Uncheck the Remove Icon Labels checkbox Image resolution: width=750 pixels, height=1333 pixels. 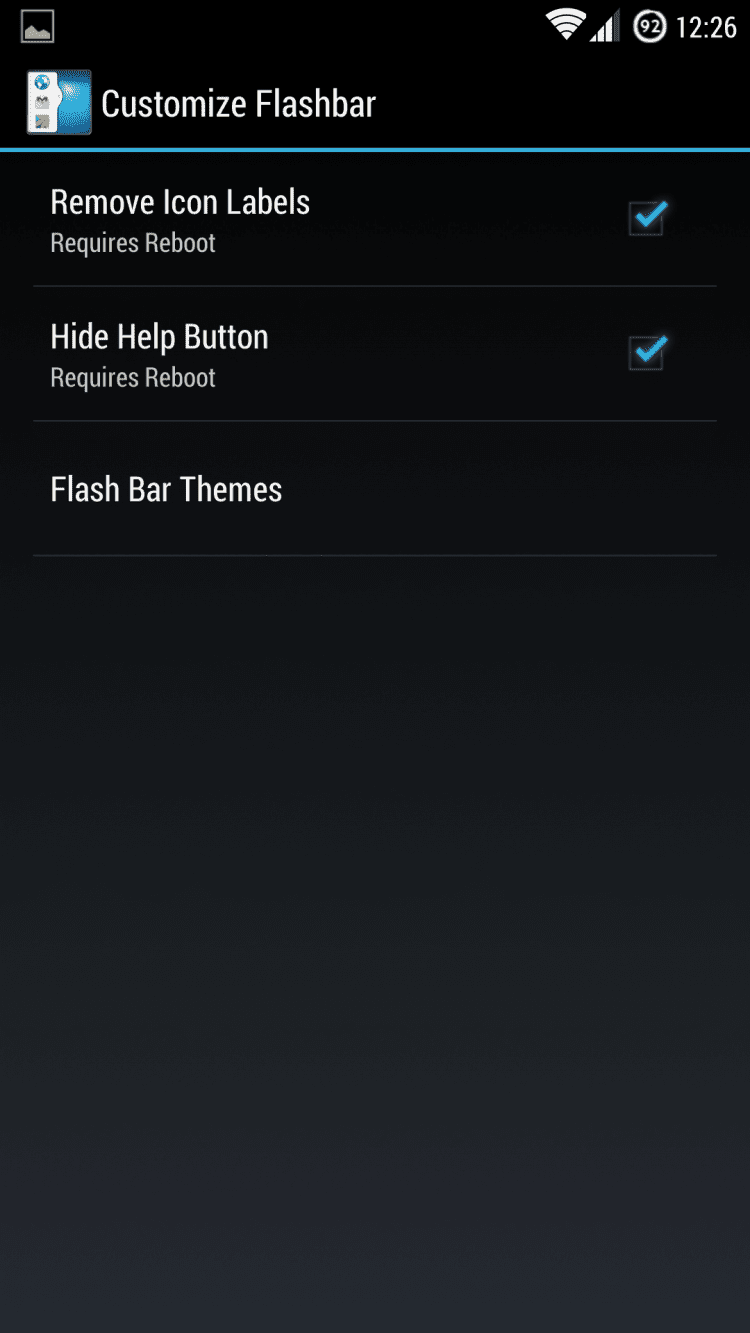click(646, 218)
